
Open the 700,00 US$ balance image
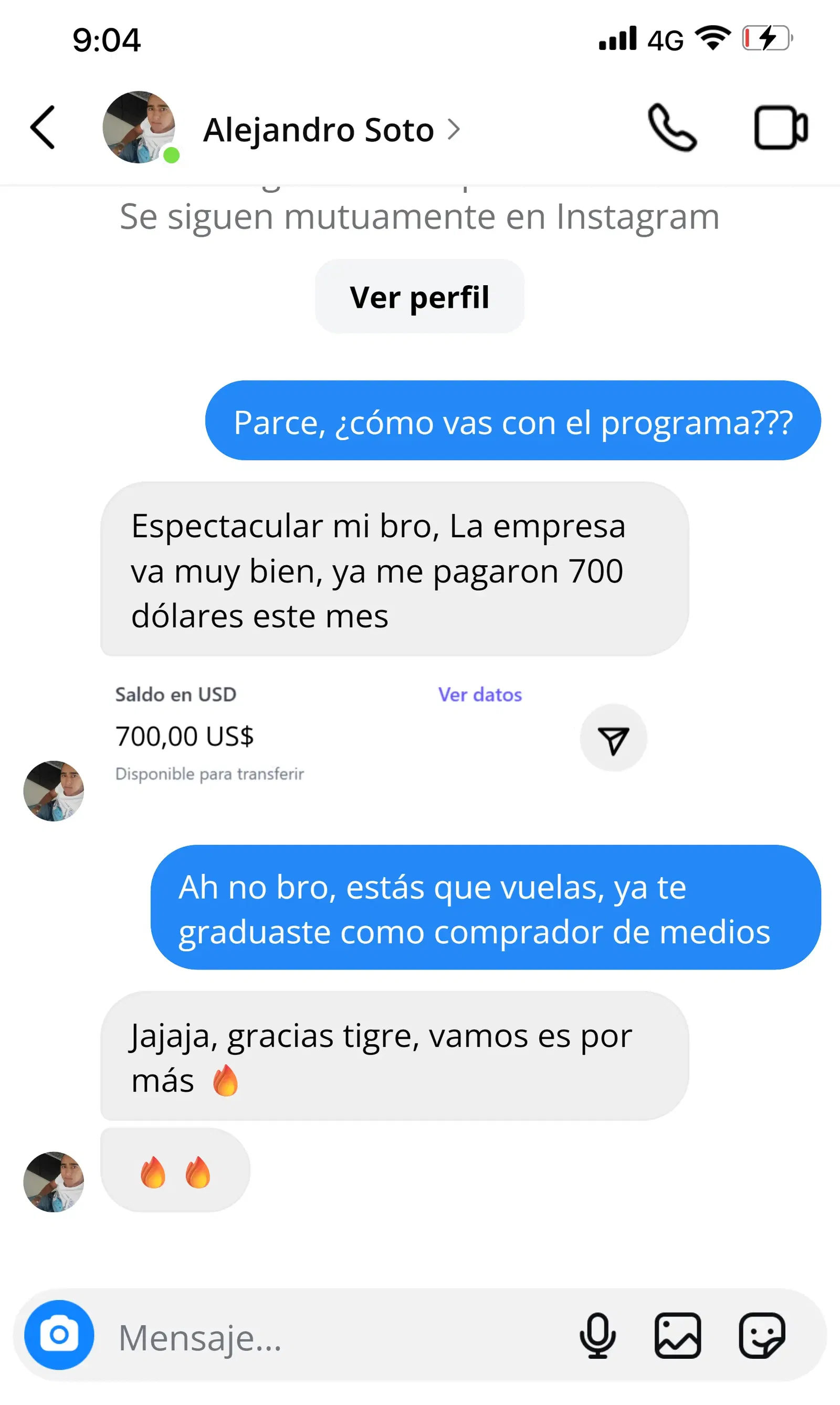point(317,734)
